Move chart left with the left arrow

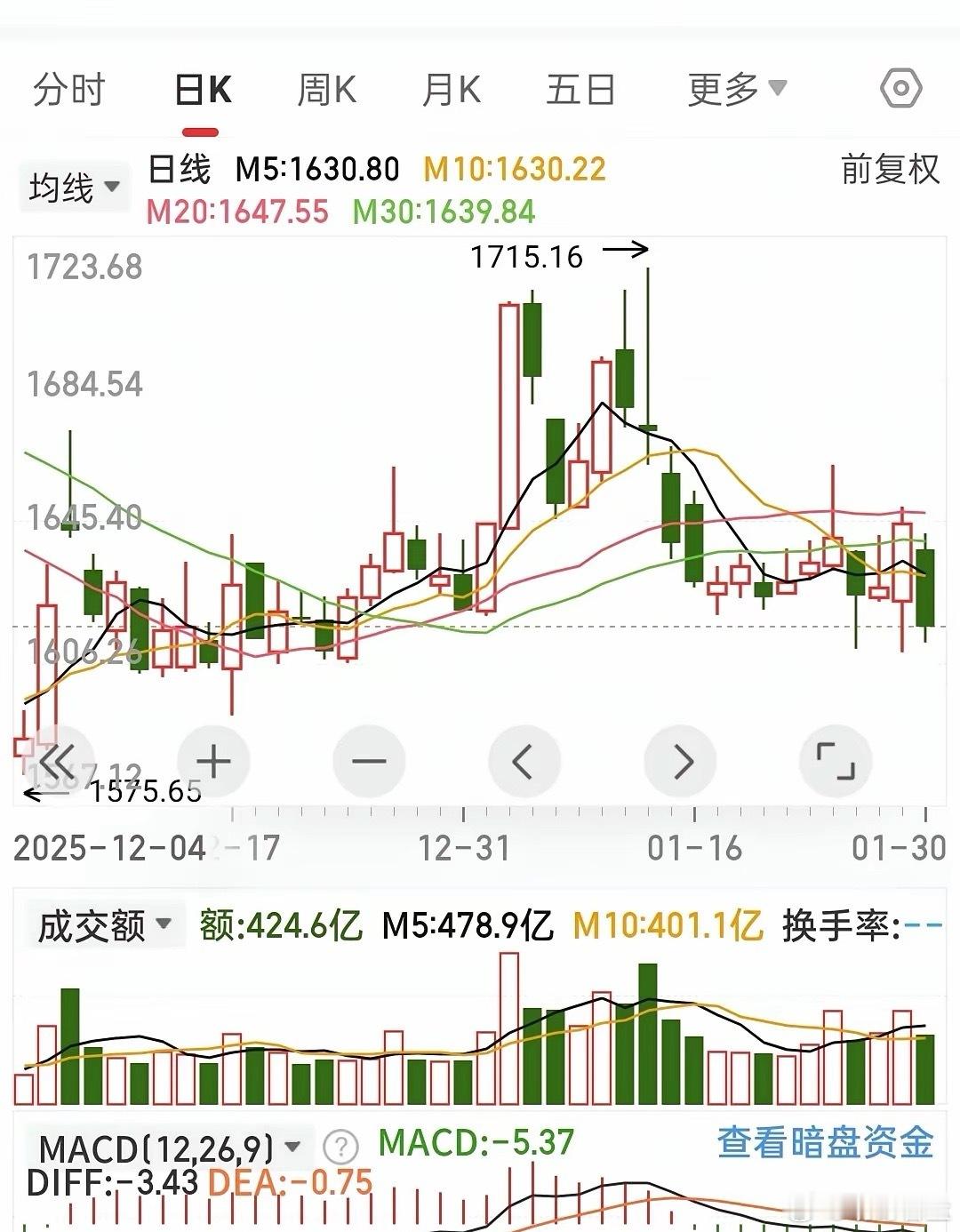click(524, 762)
